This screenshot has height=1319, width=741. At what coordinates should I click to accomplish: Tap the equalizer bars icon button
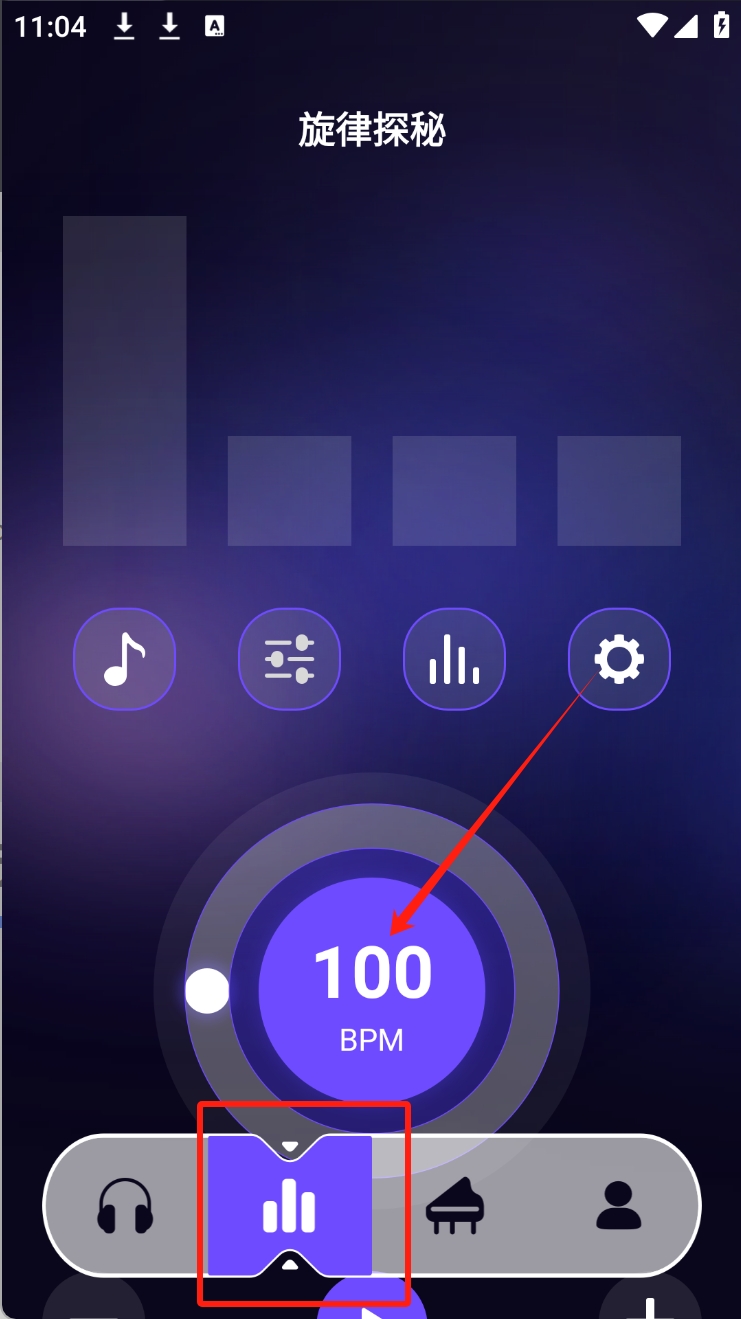(x=454, y=660)
